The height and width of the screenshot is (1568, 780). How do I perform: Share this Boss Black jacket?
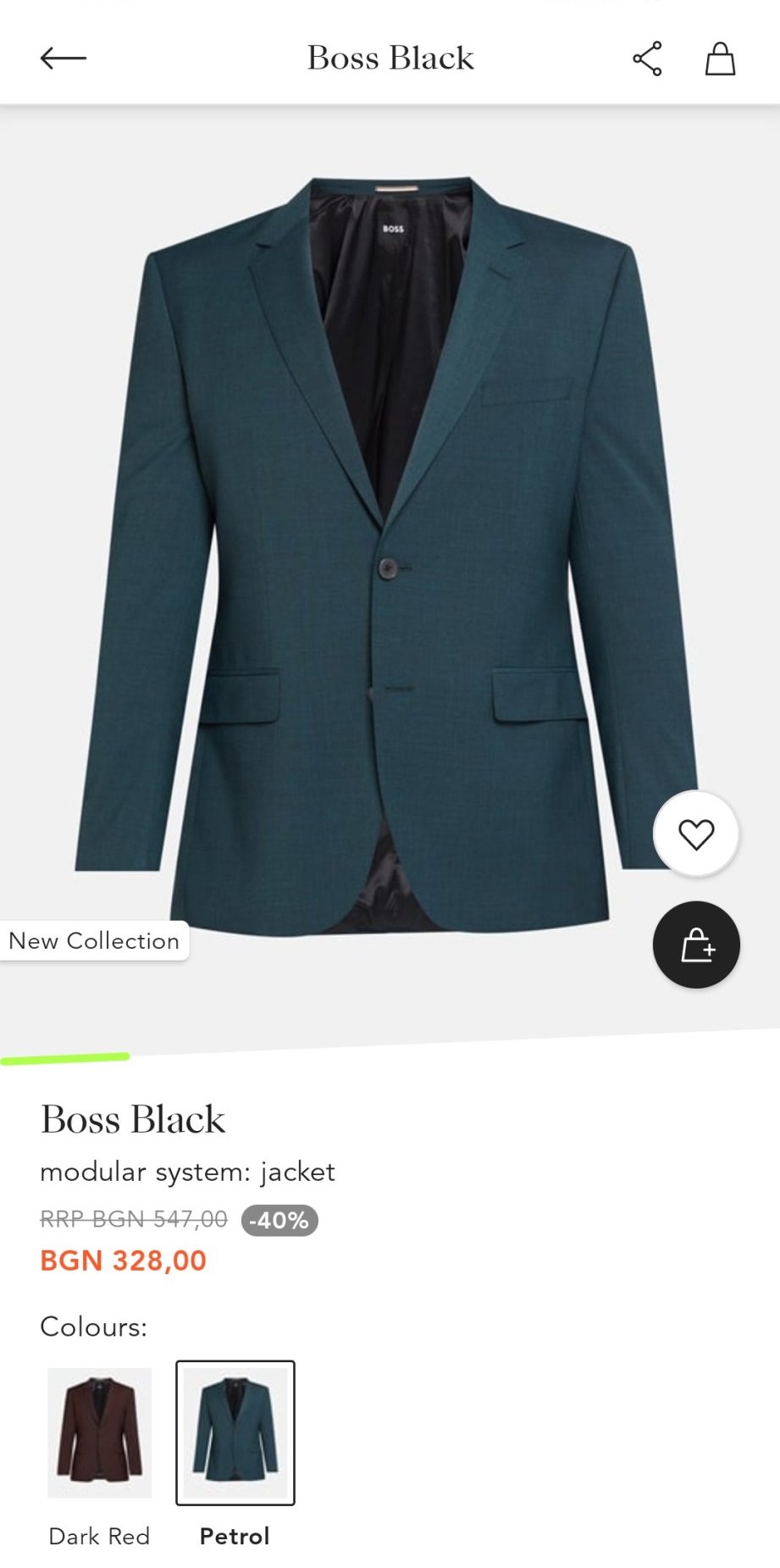click(647, 58)
